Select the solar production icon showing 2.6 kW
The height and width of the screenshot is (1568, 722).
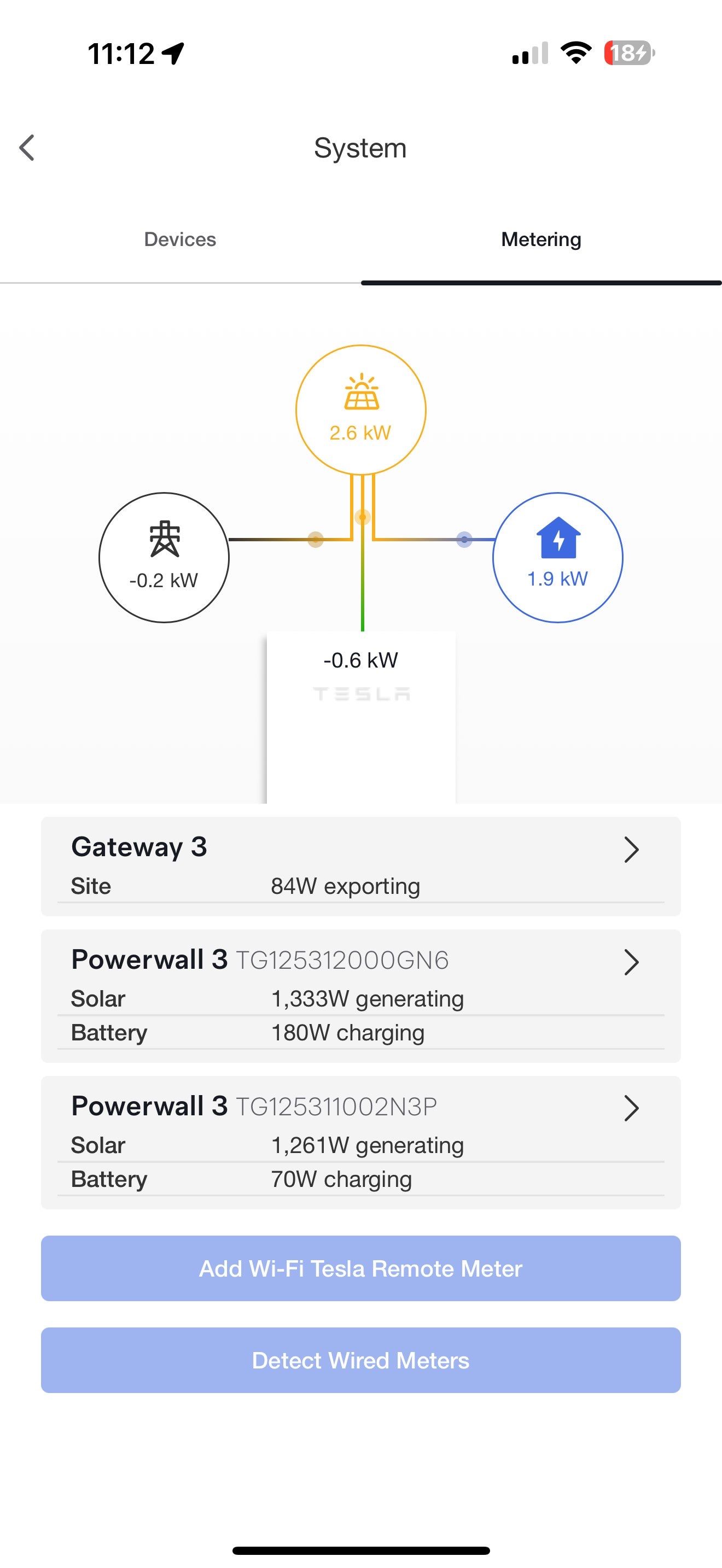(x=361, y=409)
